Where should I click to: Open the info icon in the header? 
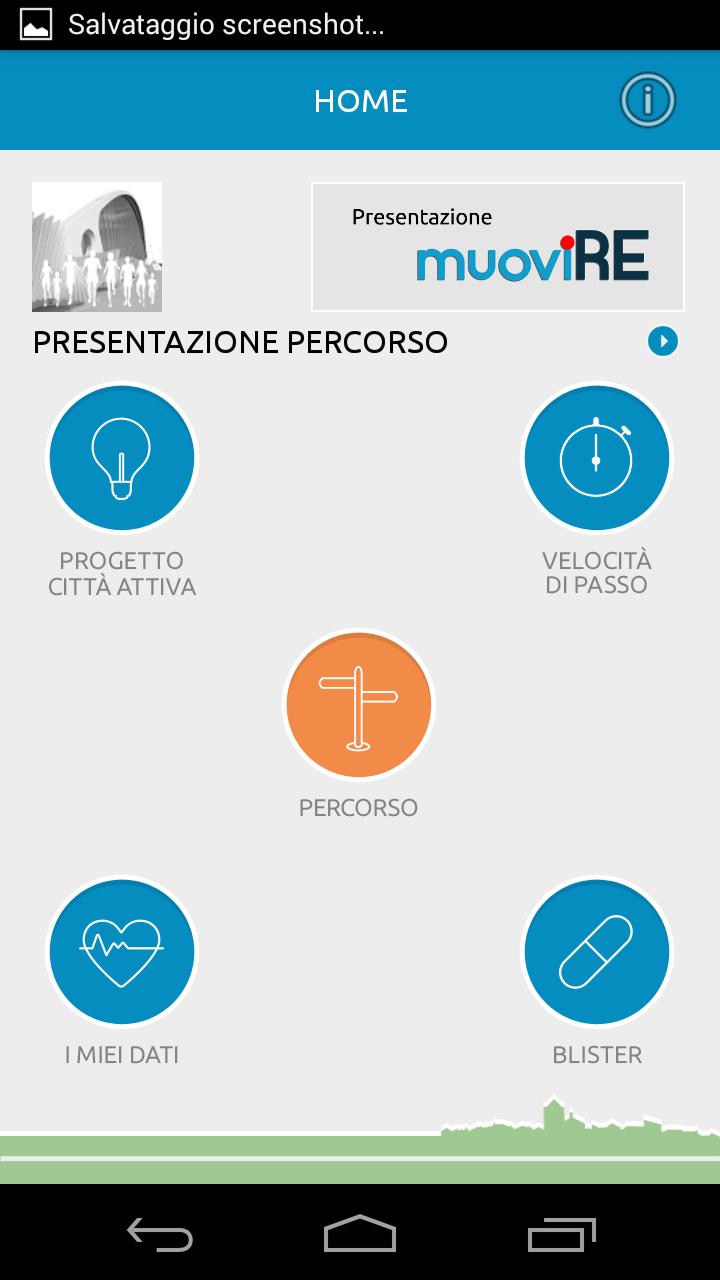[648, 100]
